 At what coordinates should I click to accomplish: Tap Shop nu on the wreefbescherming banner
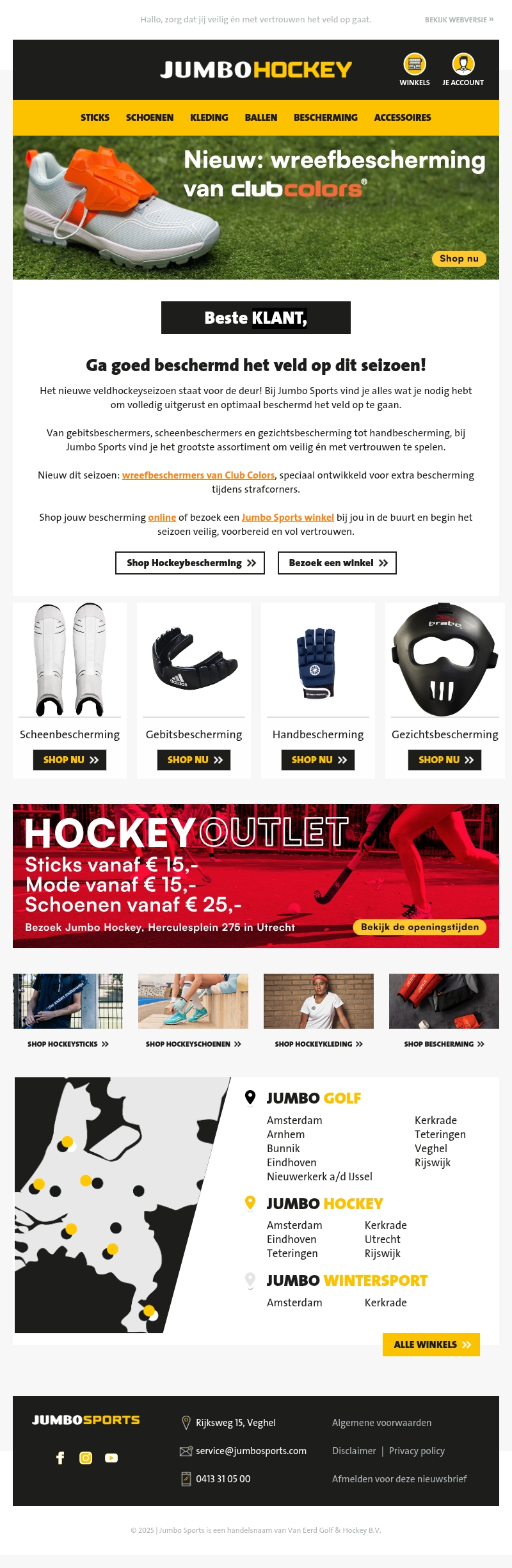[x=459, y=258]
